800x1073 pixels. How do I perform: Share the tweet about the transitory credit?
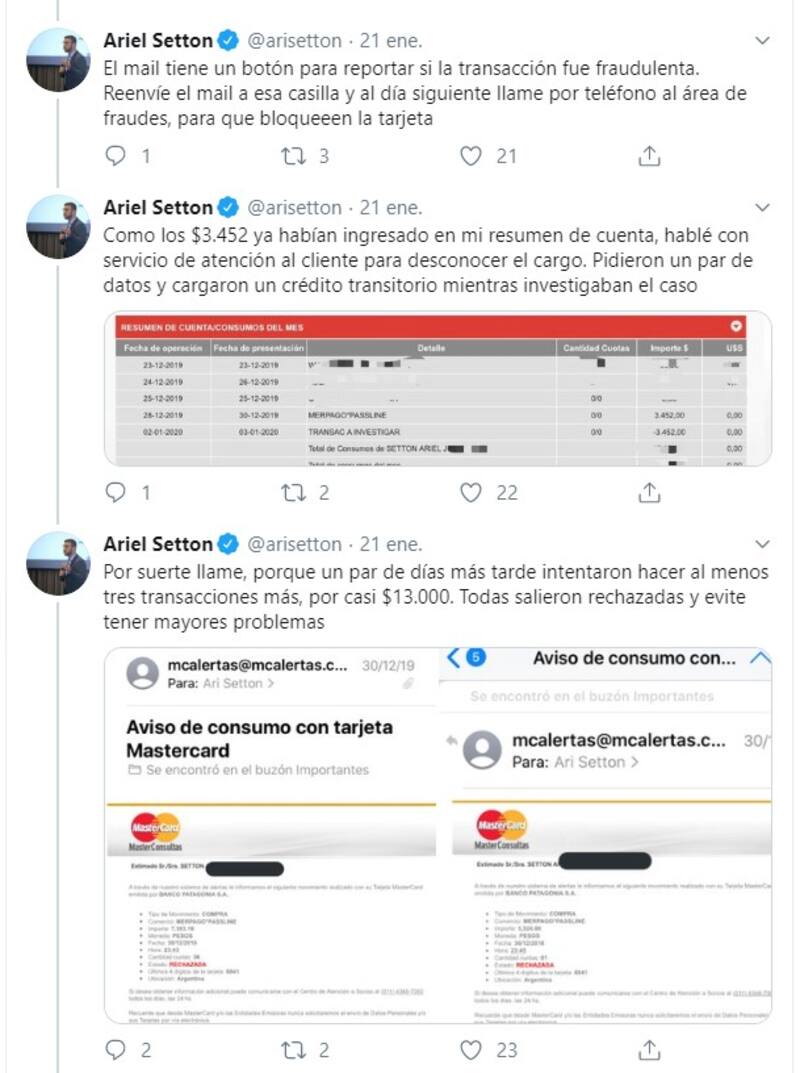point(649,492)
